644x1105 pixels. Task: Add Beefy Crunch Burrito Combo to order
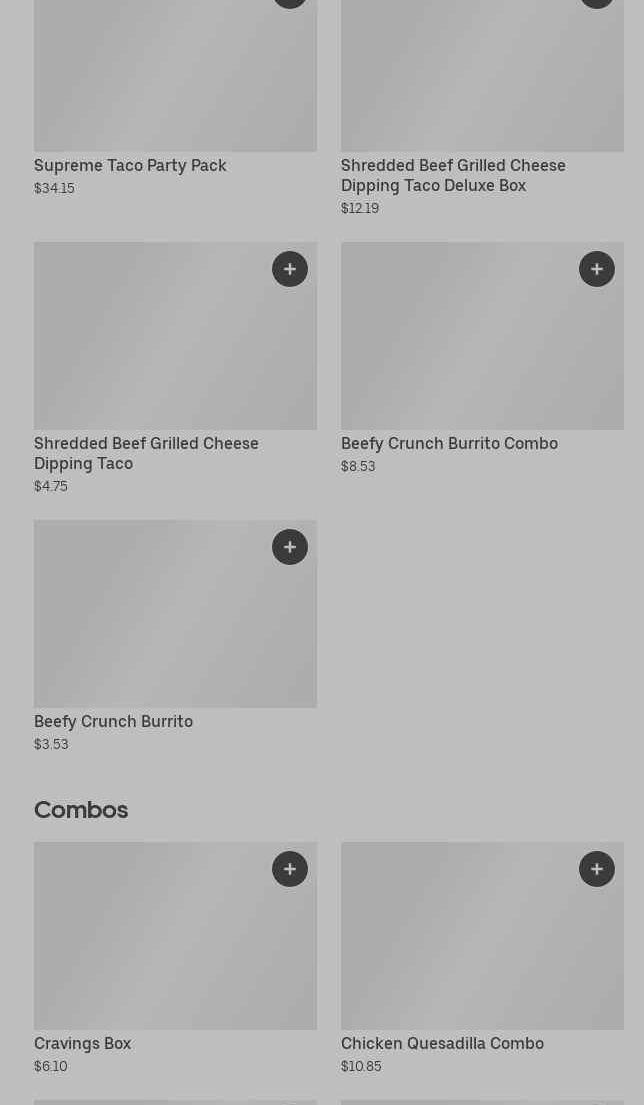click(x=597, y=269)
